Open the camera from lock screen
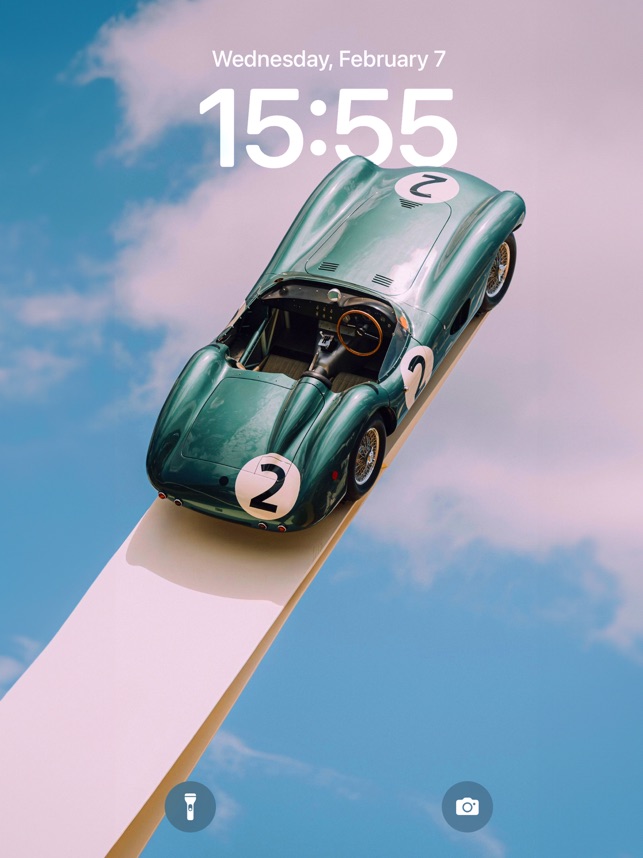The width and height of the screenshot is (643, 858). (x=467, y=806)
